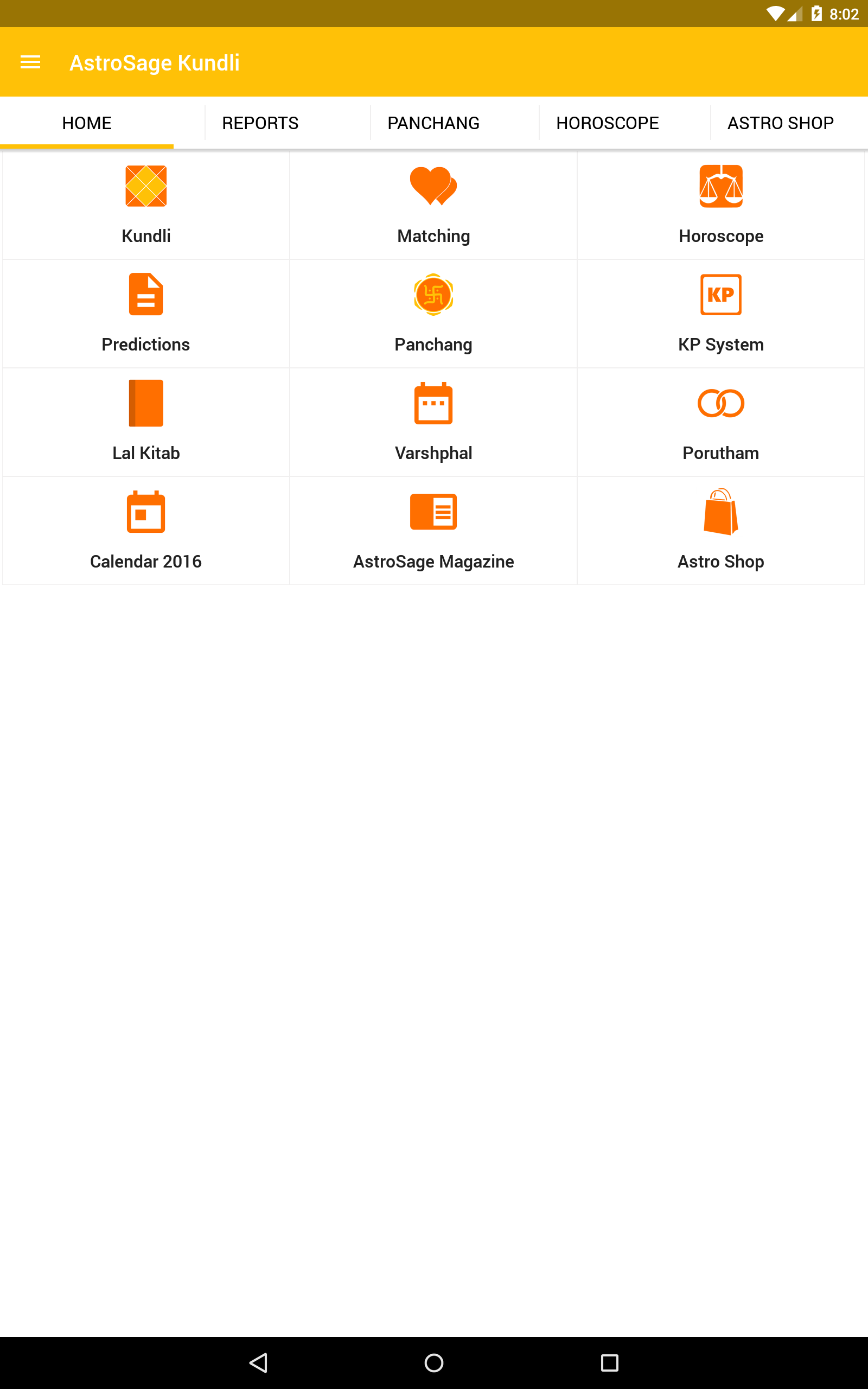Select the Home tab
This screenshot has height=1389, width=868.
click(x=87, y=123)
